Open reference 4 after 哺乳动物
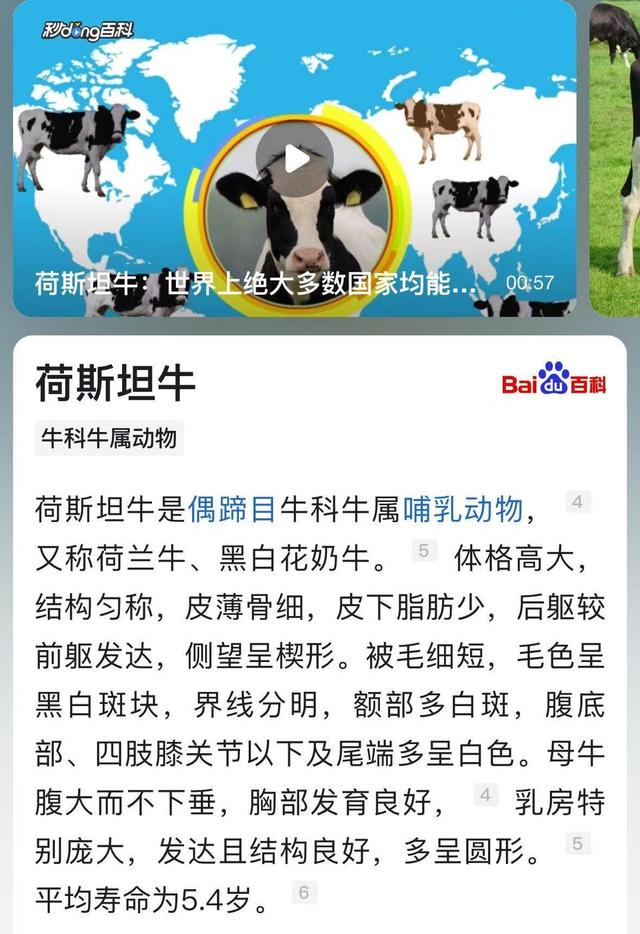This screenshot has width=640, height=934. [577, 502]
